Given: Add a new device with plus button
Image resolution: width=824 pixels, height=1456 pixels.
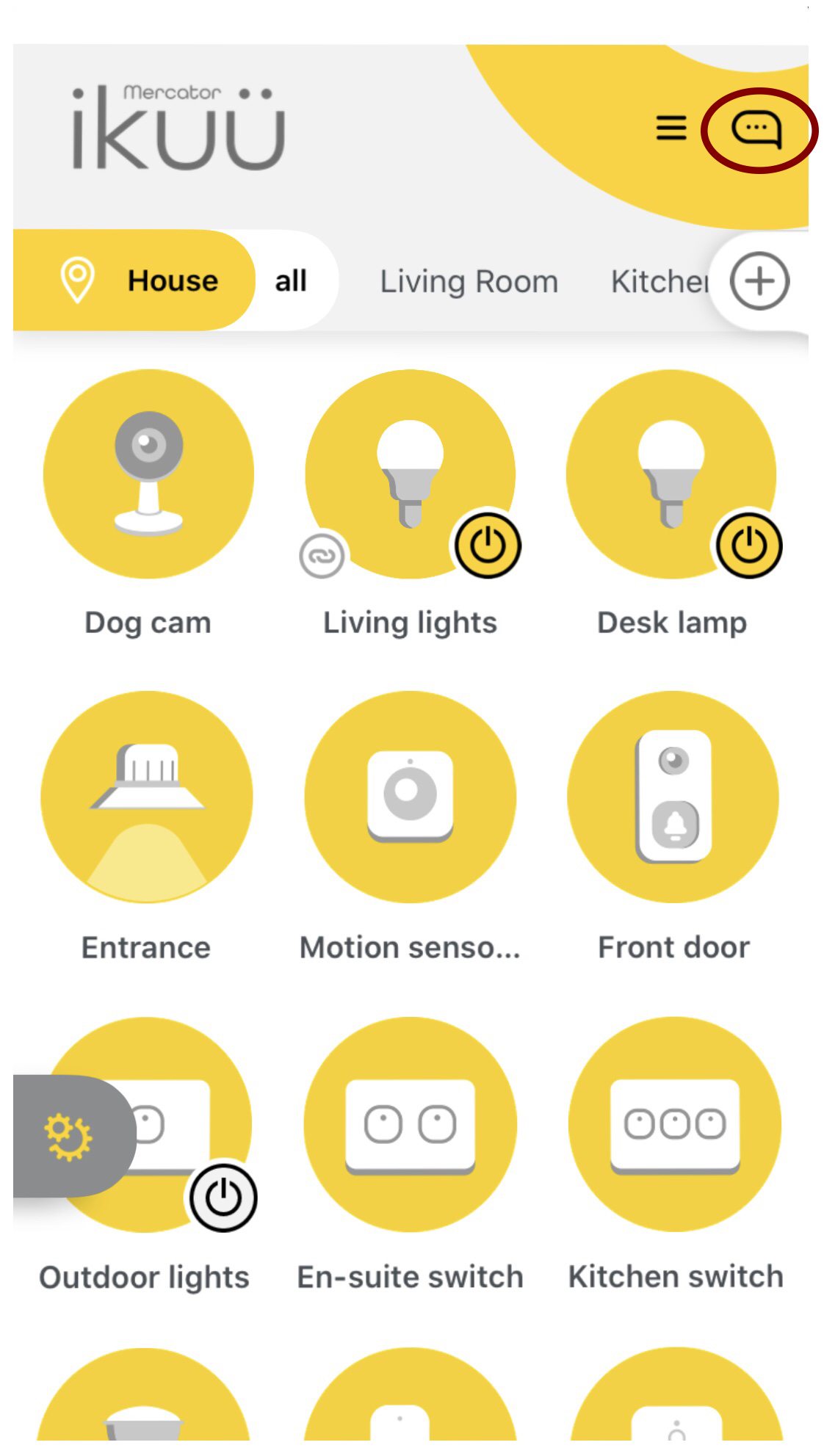Looking at the screenshot, I should pos(759,281).
